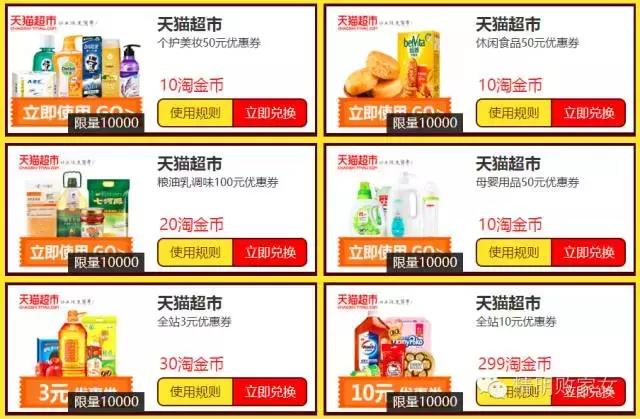Tap 立即兑换 on 粮油乳调味100元 coupon
640x419 pixels.
coord(270,252)
